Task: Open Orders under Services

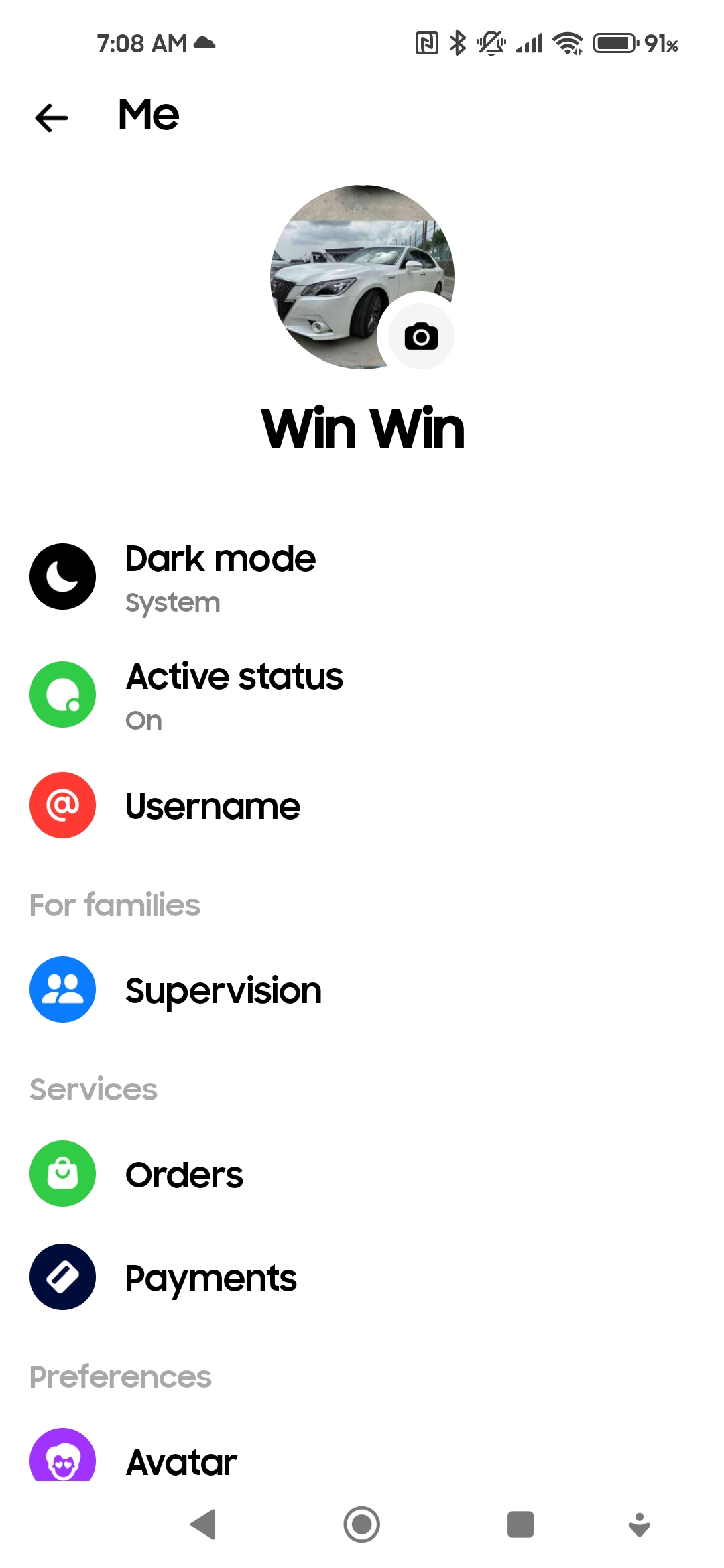Action: pyautogui.click(x=362, y=1174)
